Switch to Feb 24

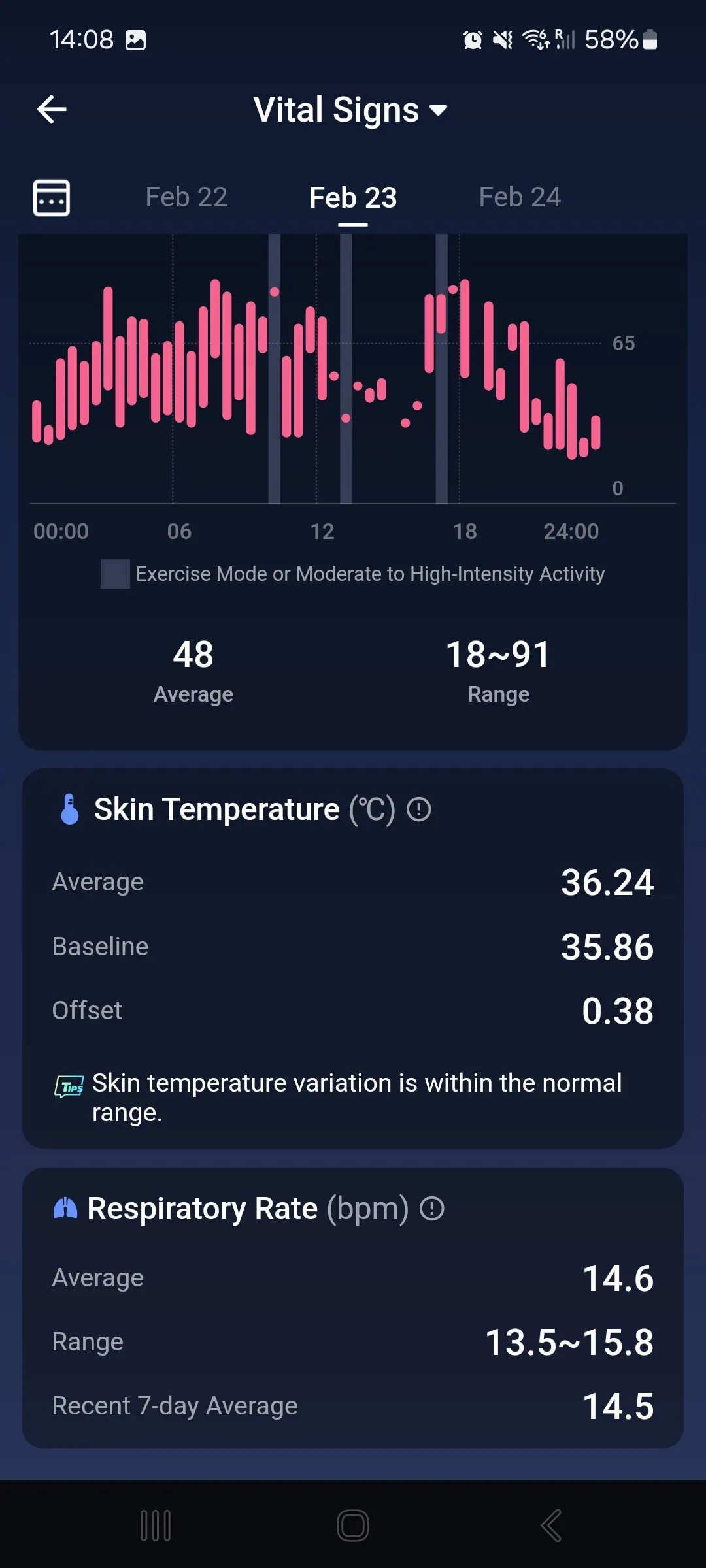click(x=520, y=197)
